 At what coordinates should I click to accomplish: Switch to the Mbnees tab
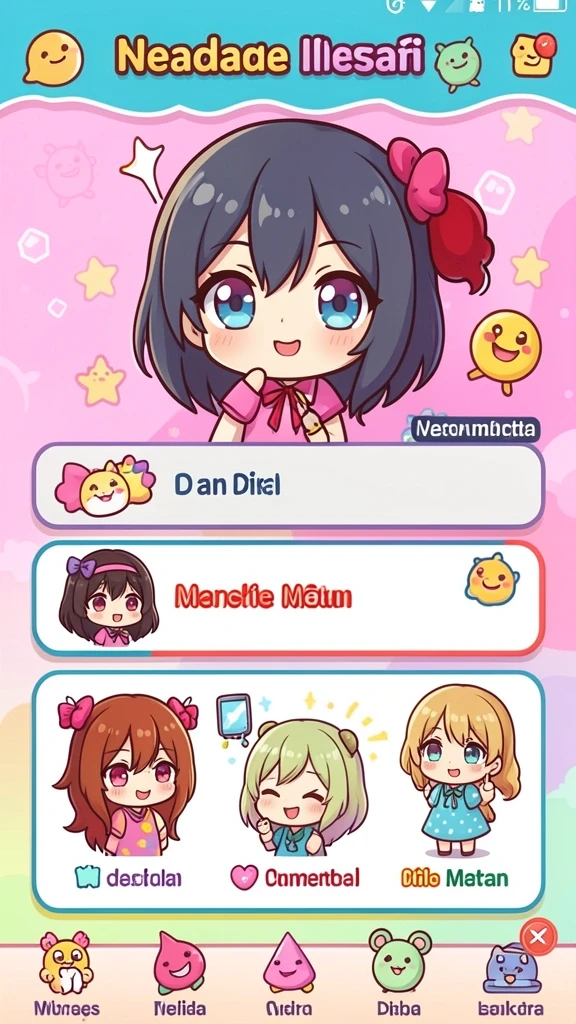[63, 974]
